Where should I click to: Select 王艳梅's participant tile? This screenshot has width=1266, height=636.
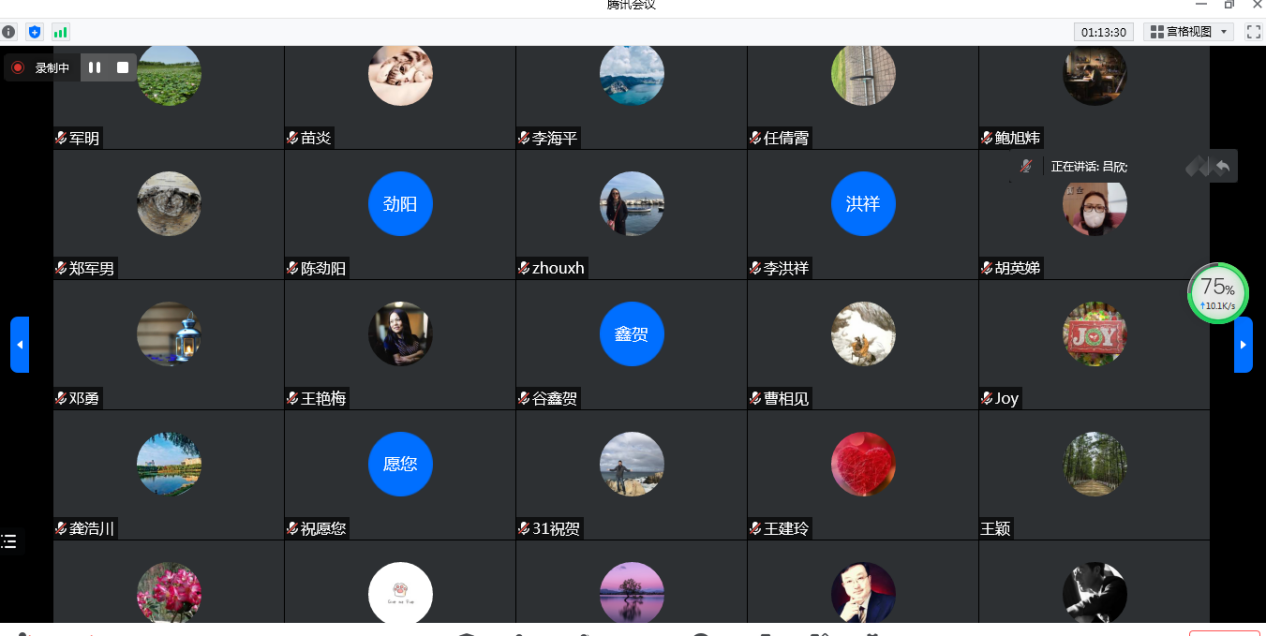tap(400, 344)
